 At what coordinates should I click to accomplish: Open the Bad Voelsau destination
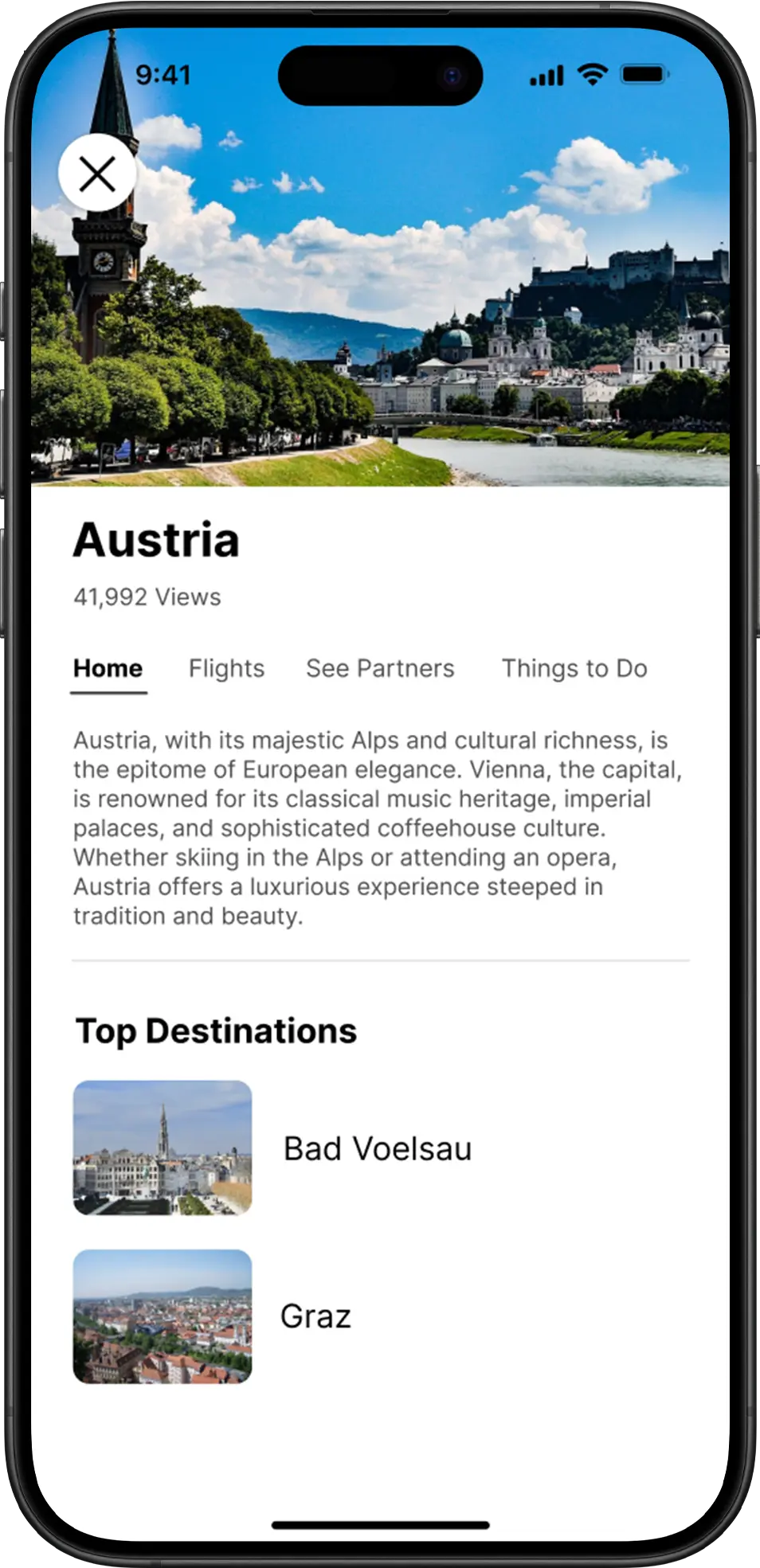click(x=375, y=1148)
